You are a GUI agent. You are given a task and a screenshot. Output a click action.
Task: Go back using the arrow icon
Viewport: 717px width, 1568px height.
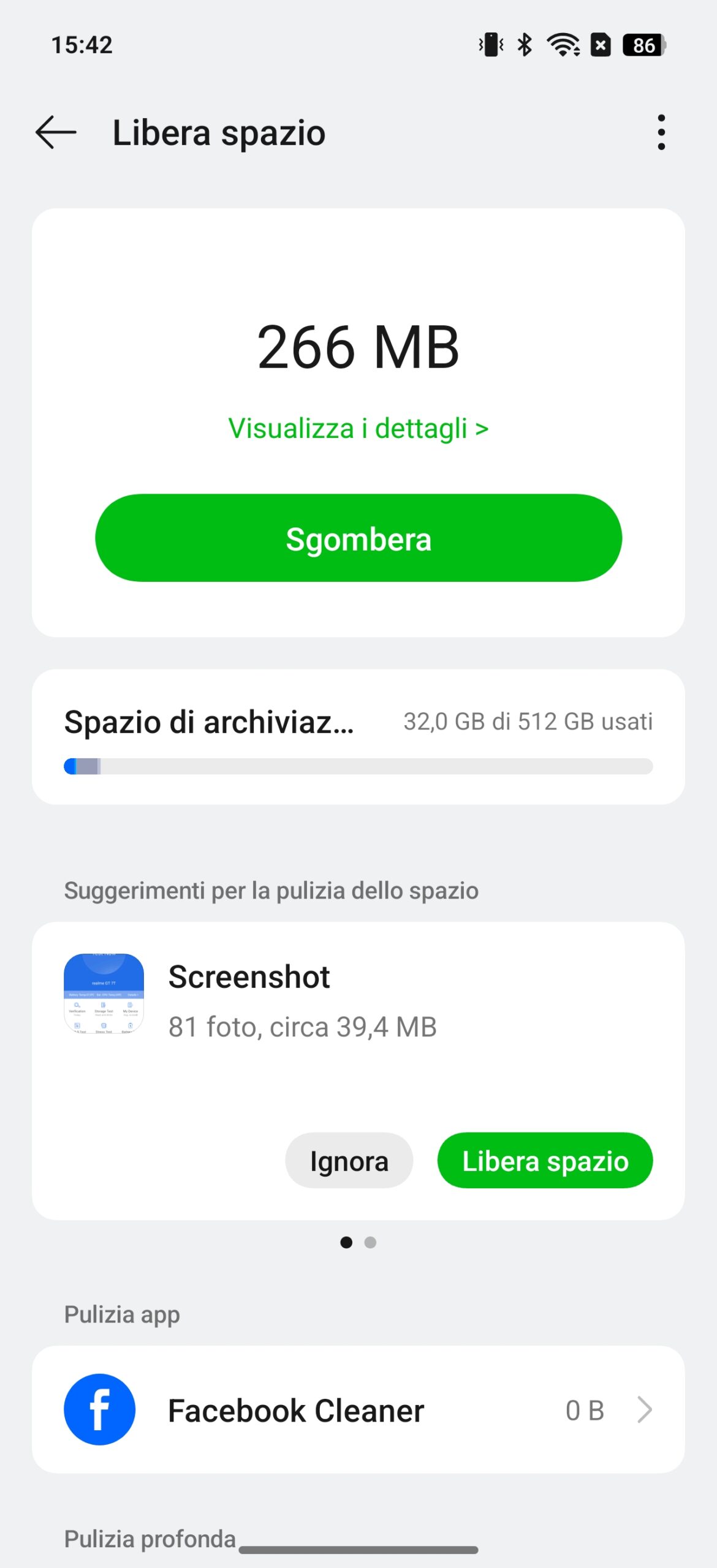(x=56, y=132)
